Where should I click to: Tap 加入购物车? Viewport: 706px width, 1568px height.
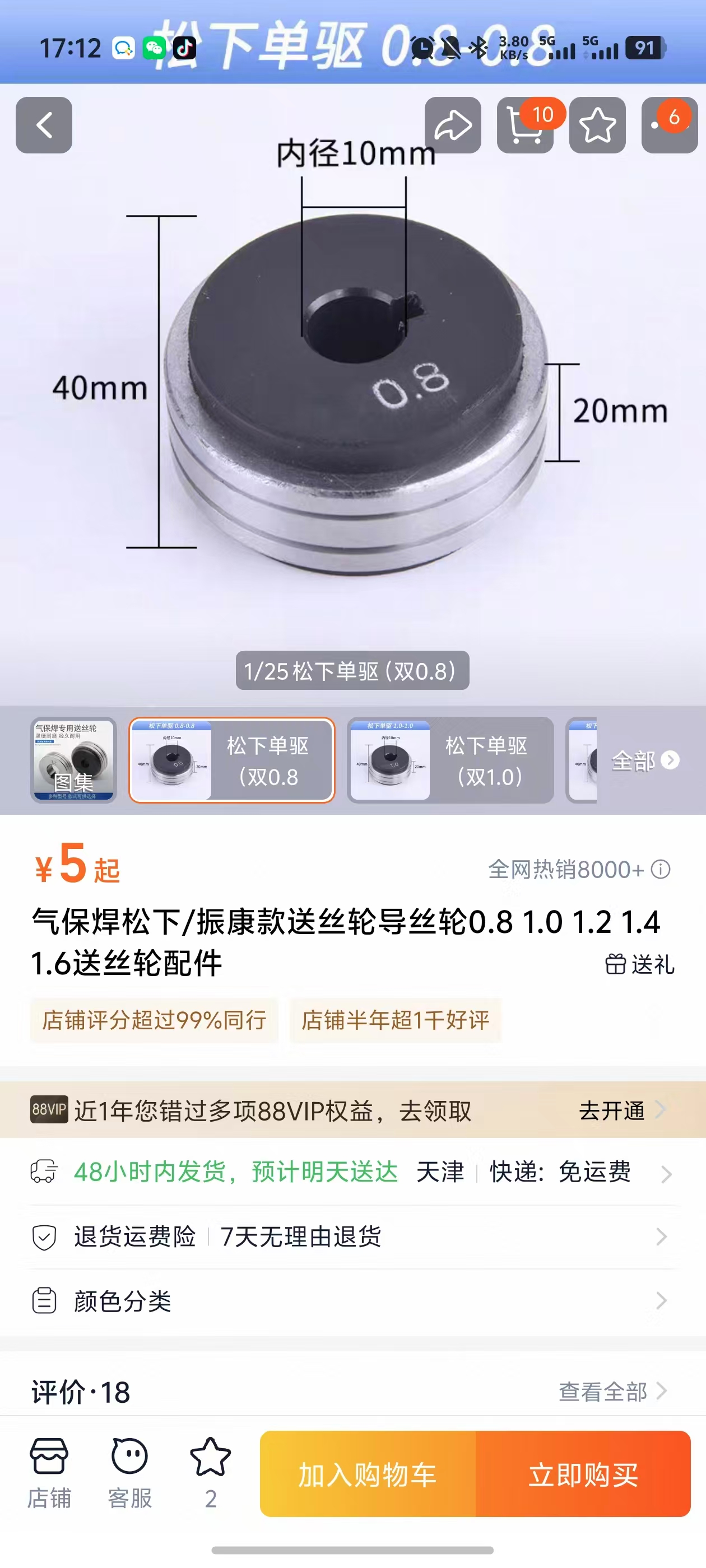[x=368, y=1474]
